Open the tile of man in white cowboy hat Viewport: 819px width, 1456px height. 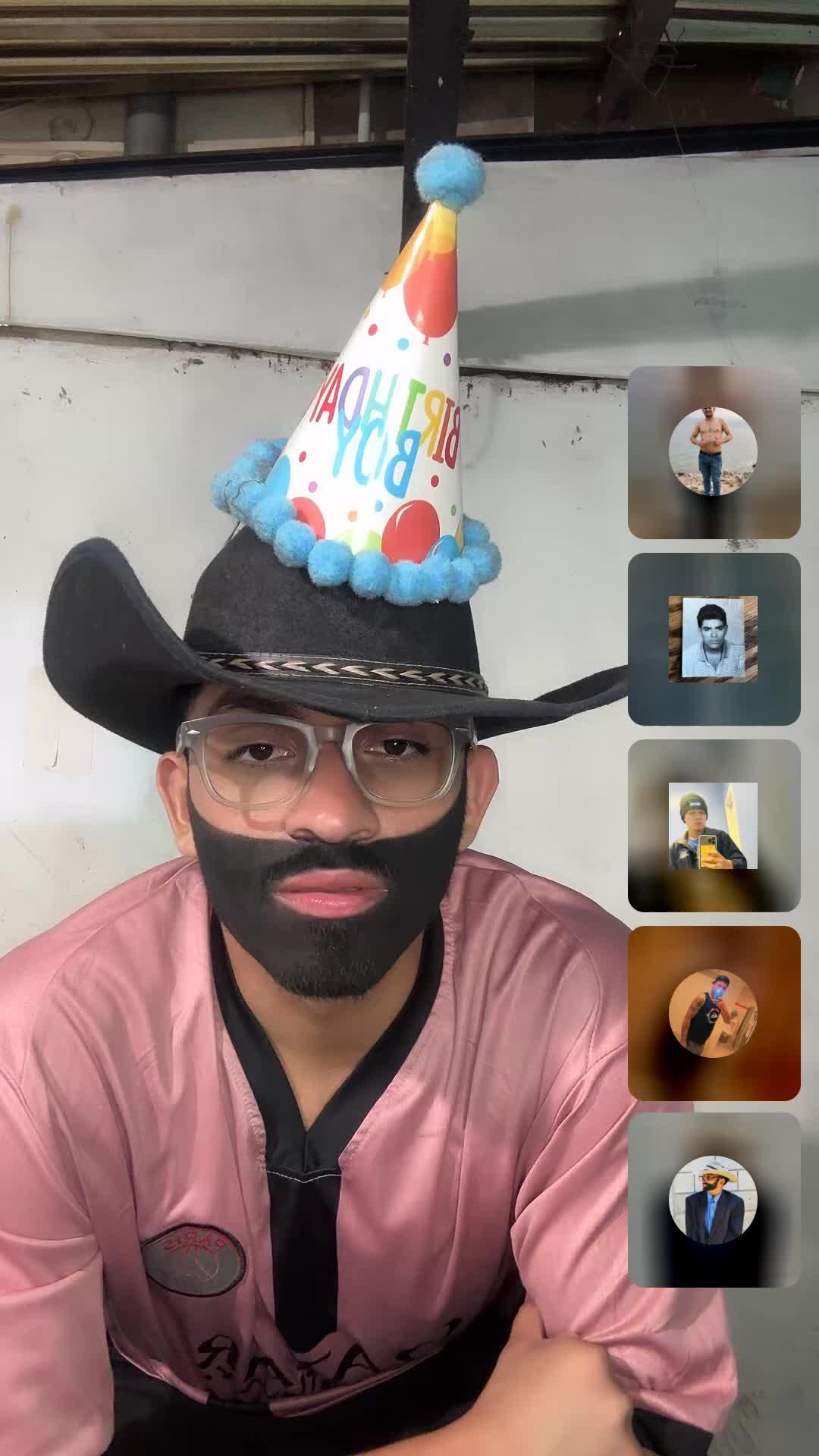point(714,1199)
